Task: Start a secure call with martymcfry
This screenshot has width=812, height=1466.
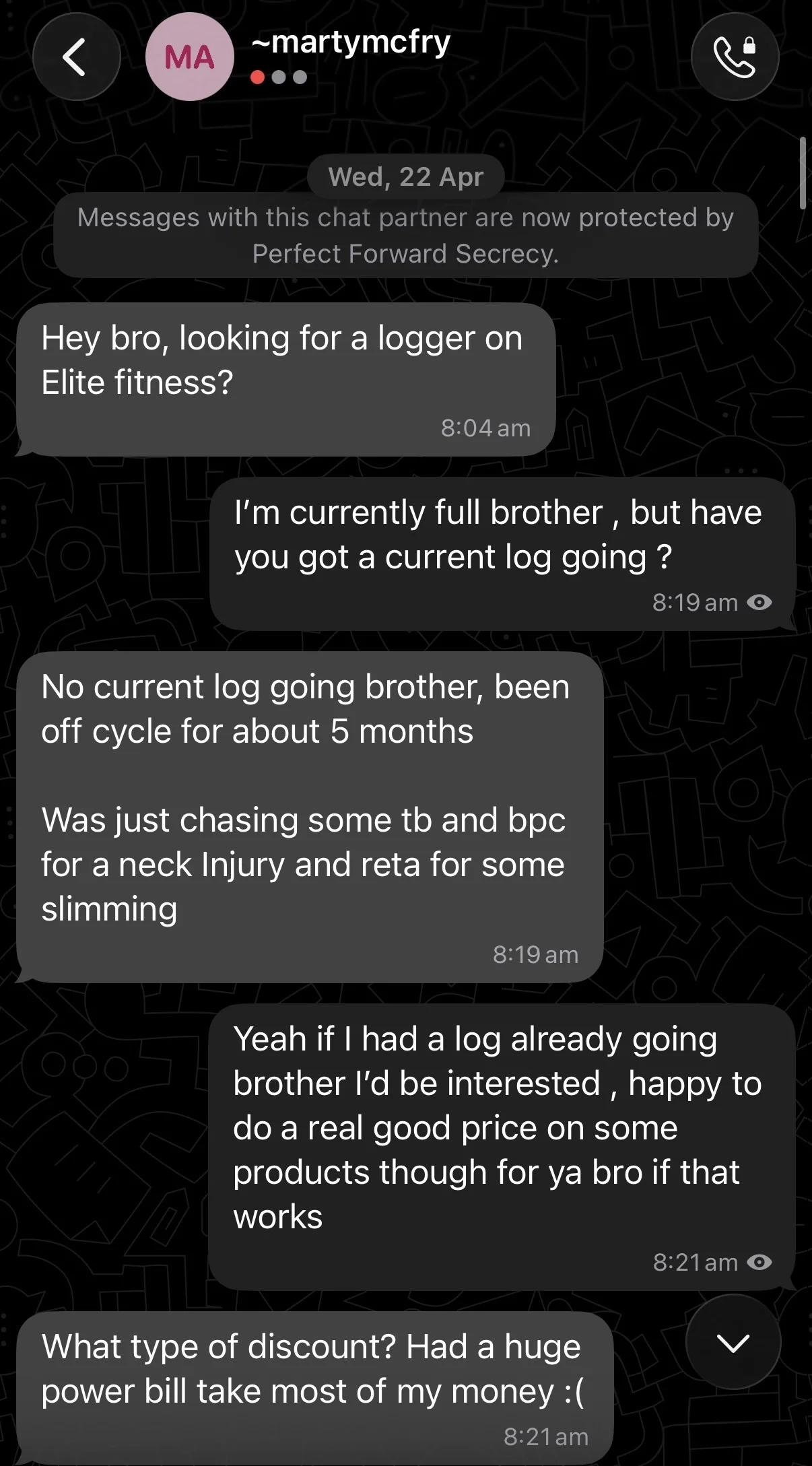Action: pyautogui.click(x=735, y=57)
